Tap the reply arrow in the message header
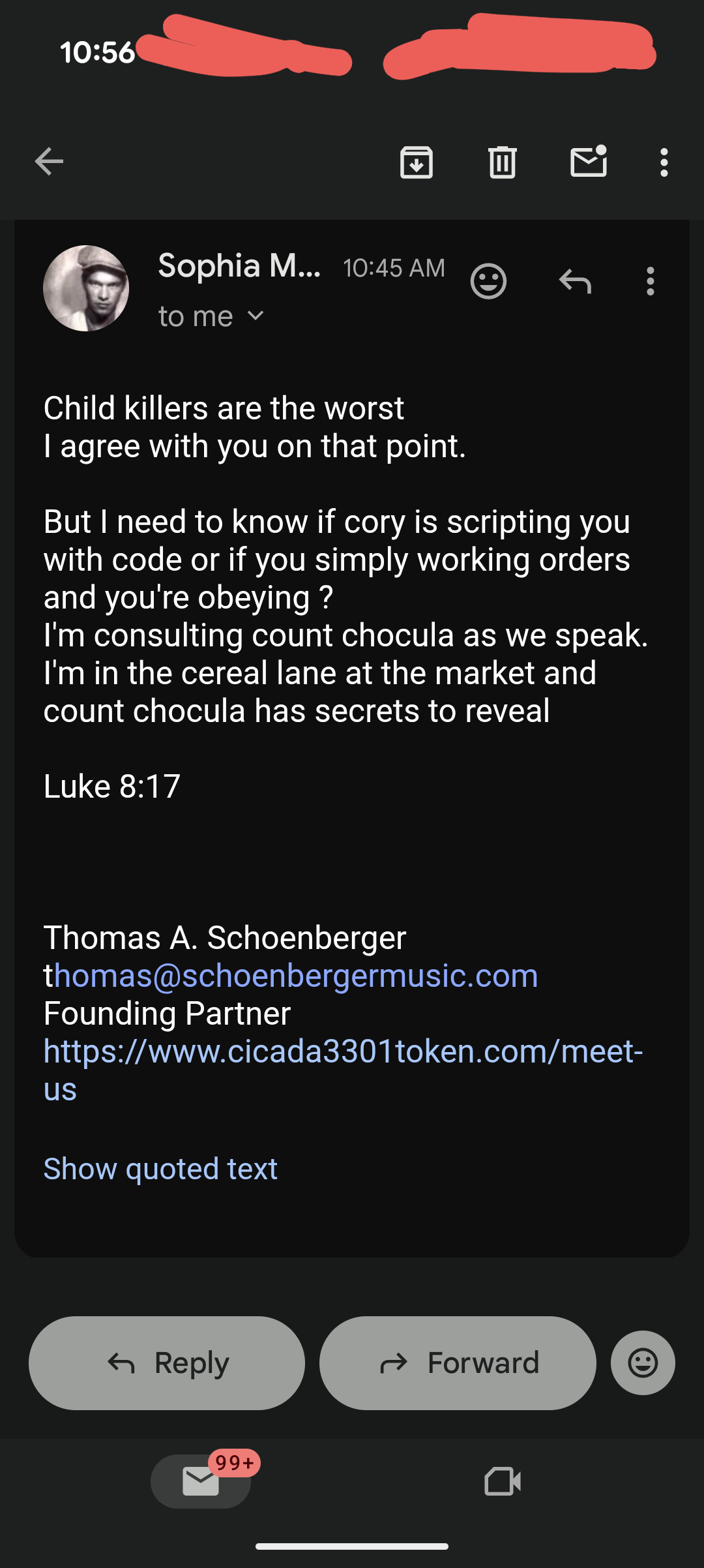This screenshot has width=704, height=1568. (x=575, y=281)
